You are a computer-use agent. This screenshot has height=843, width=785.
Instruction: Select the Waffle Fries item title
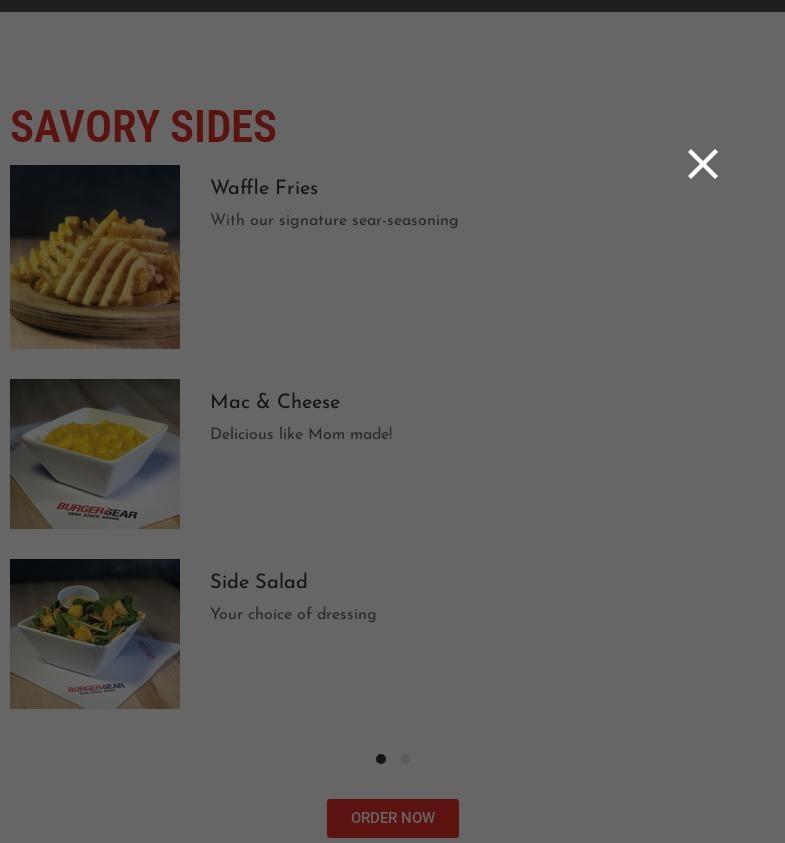point(264,189)
